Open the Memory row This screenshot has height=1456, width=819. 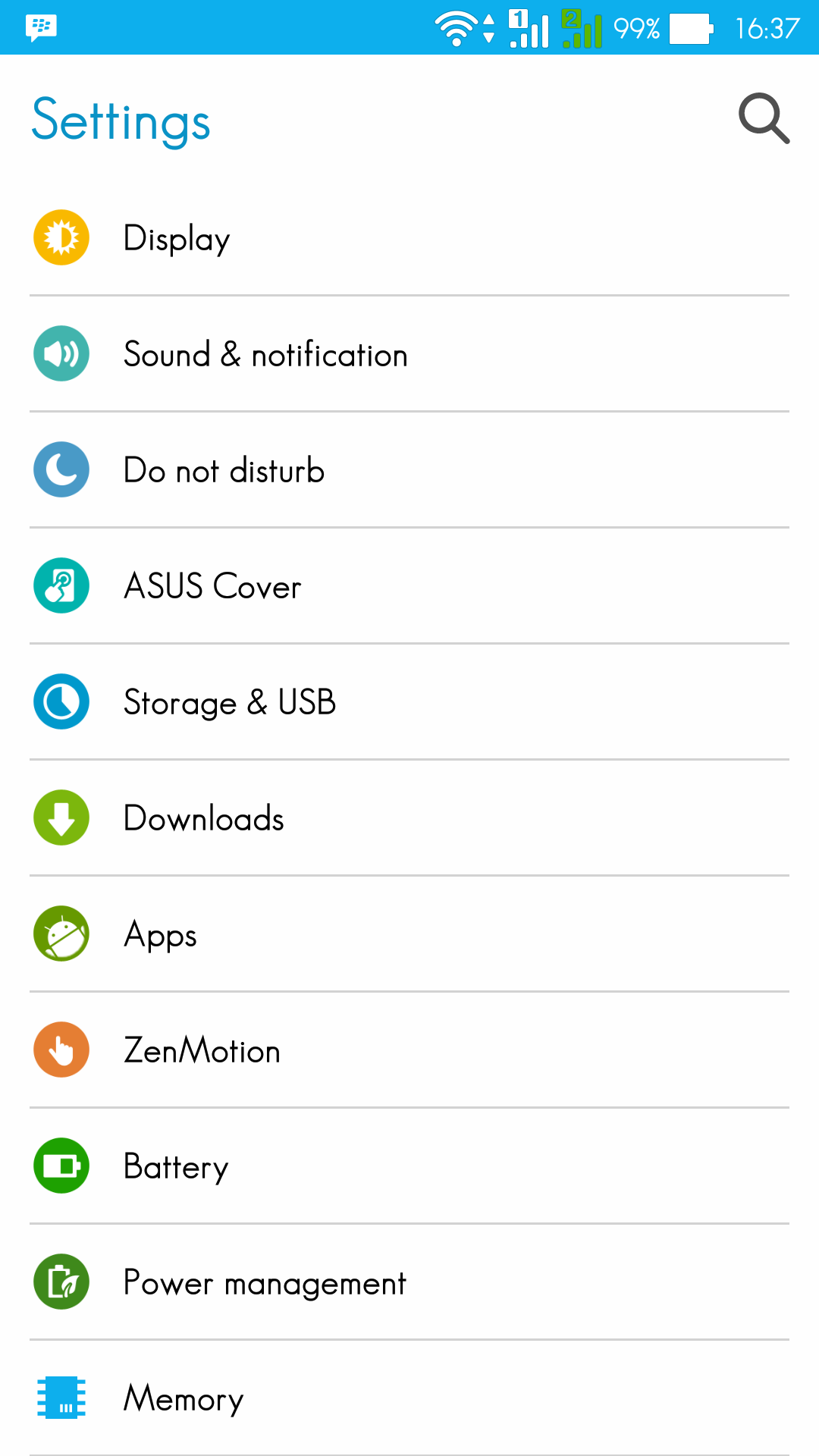click(409, 1398)
